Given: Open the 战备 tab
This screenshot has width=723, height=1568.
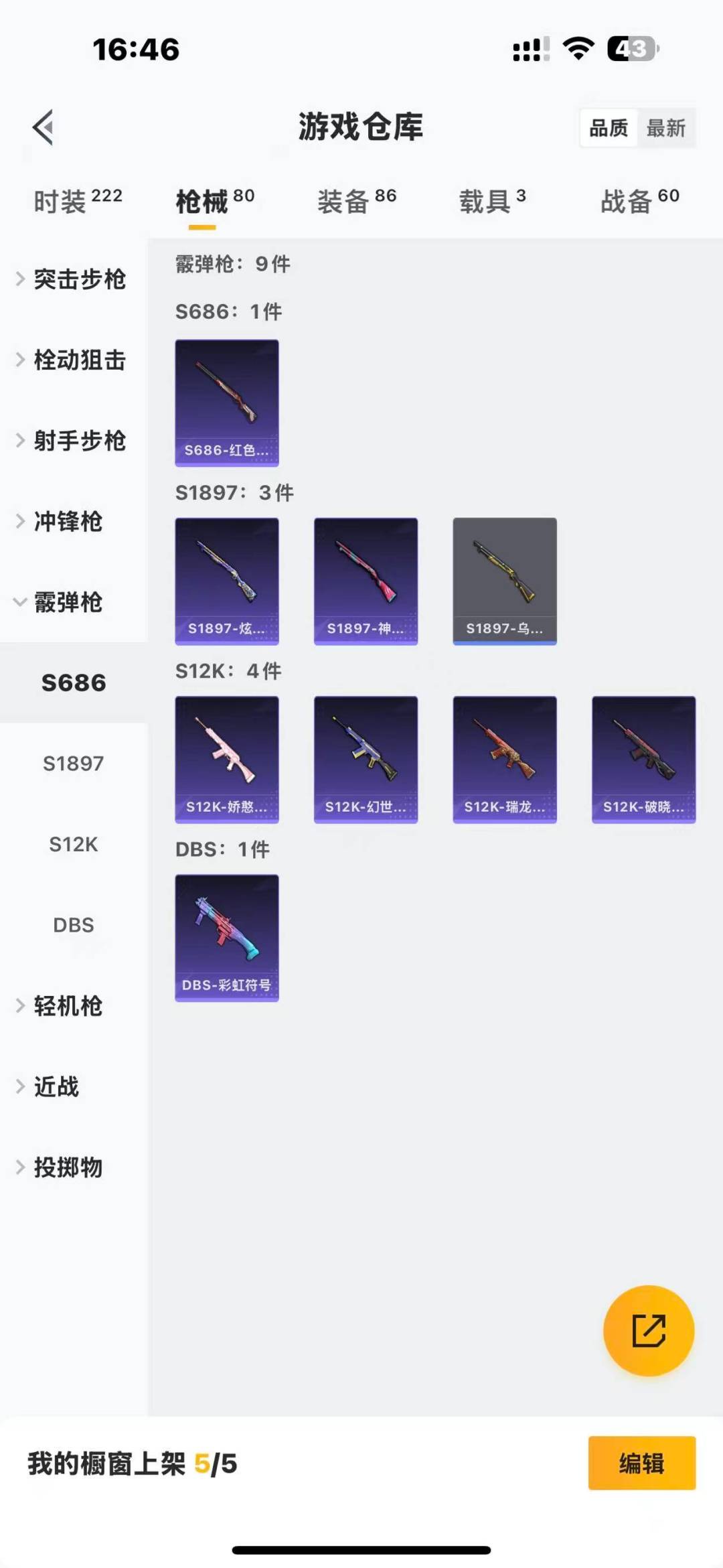Looking at the screenshot, I should 639,201.
